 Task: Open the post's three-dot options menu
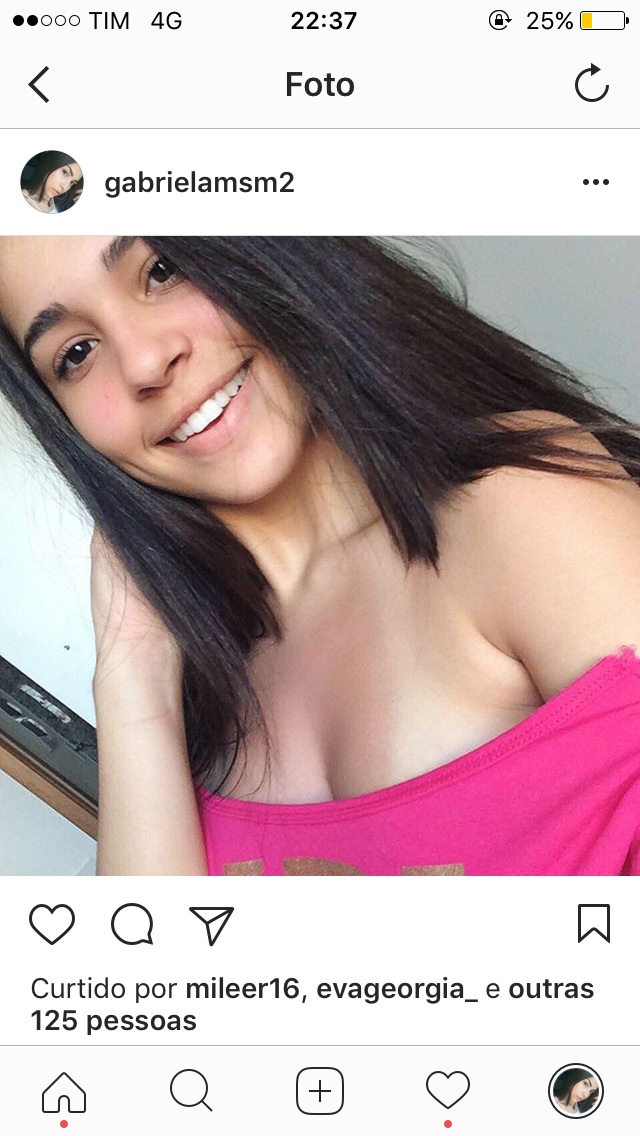pyautogui.click(x=595, y=182)
